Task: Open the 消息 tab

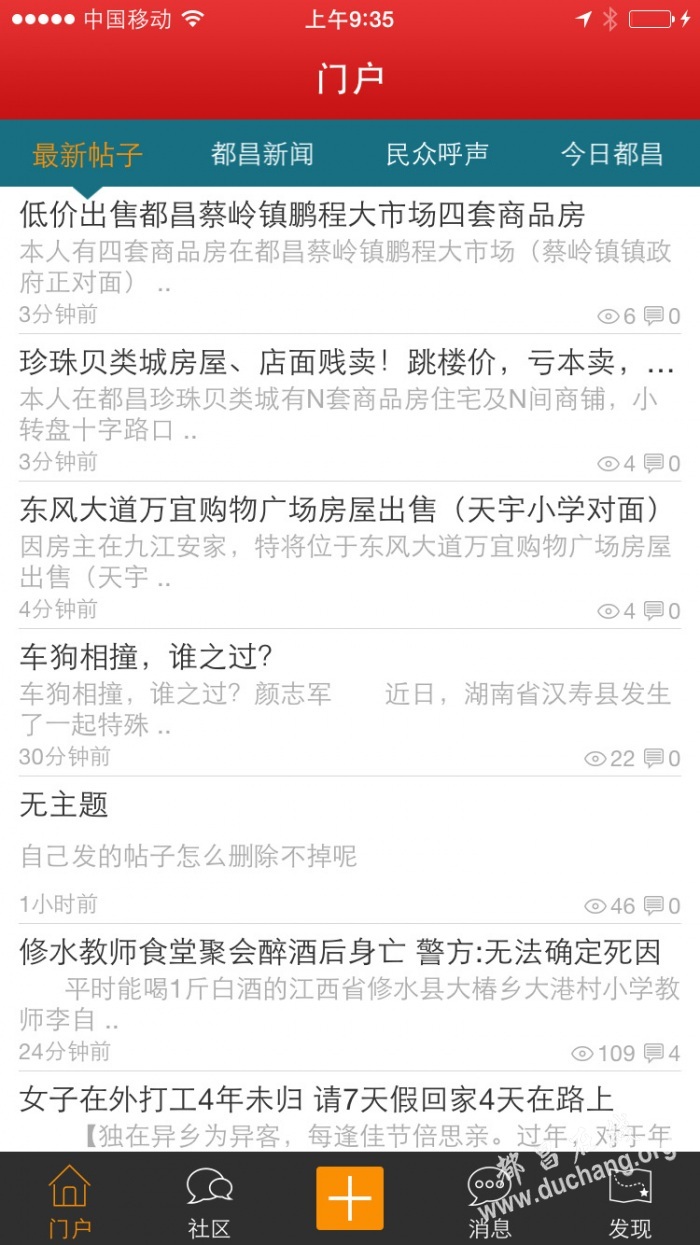Action: click(x=490, y=1200)
